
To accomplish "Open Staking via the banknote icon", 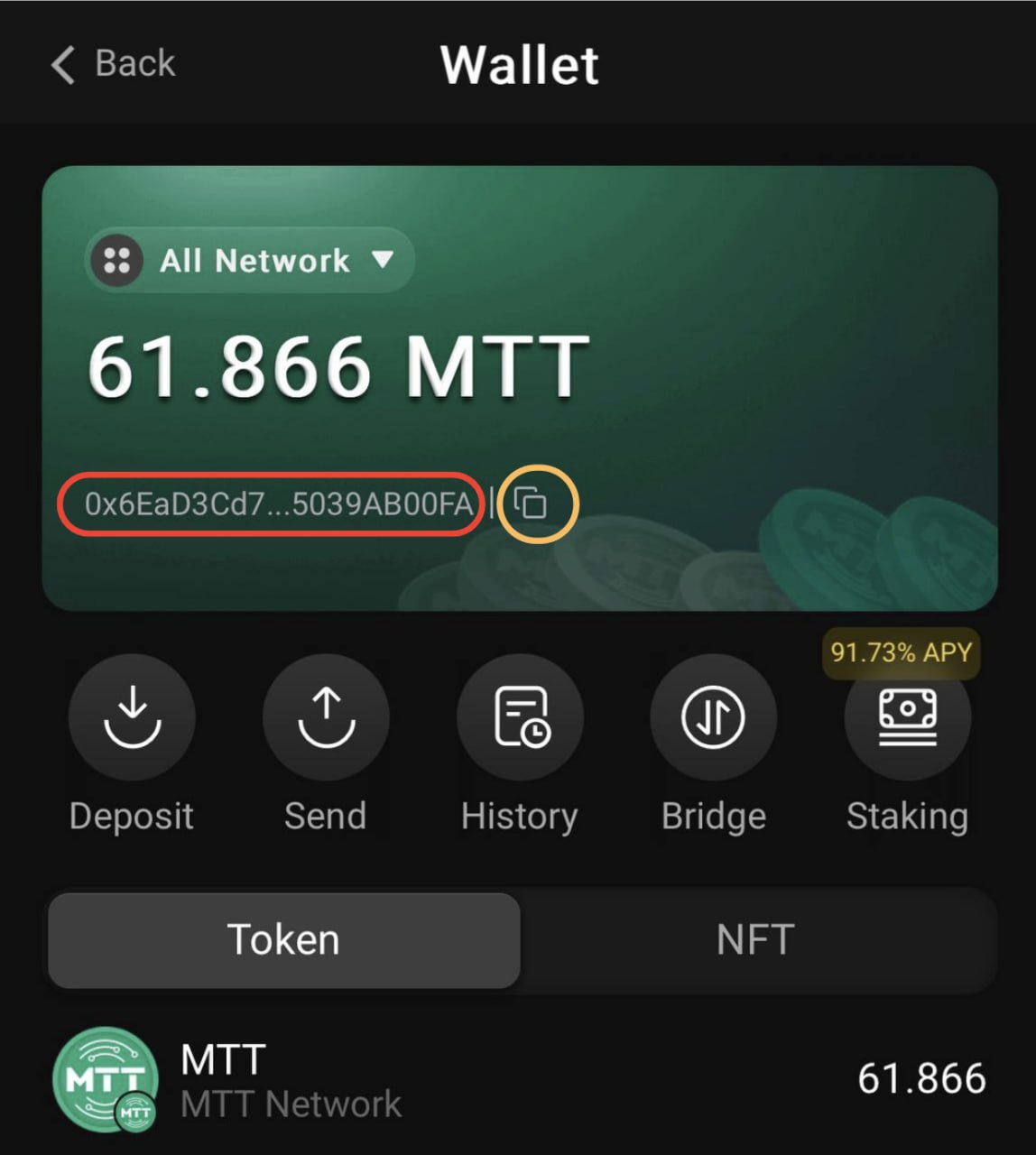I will click(x=908, y=716).
